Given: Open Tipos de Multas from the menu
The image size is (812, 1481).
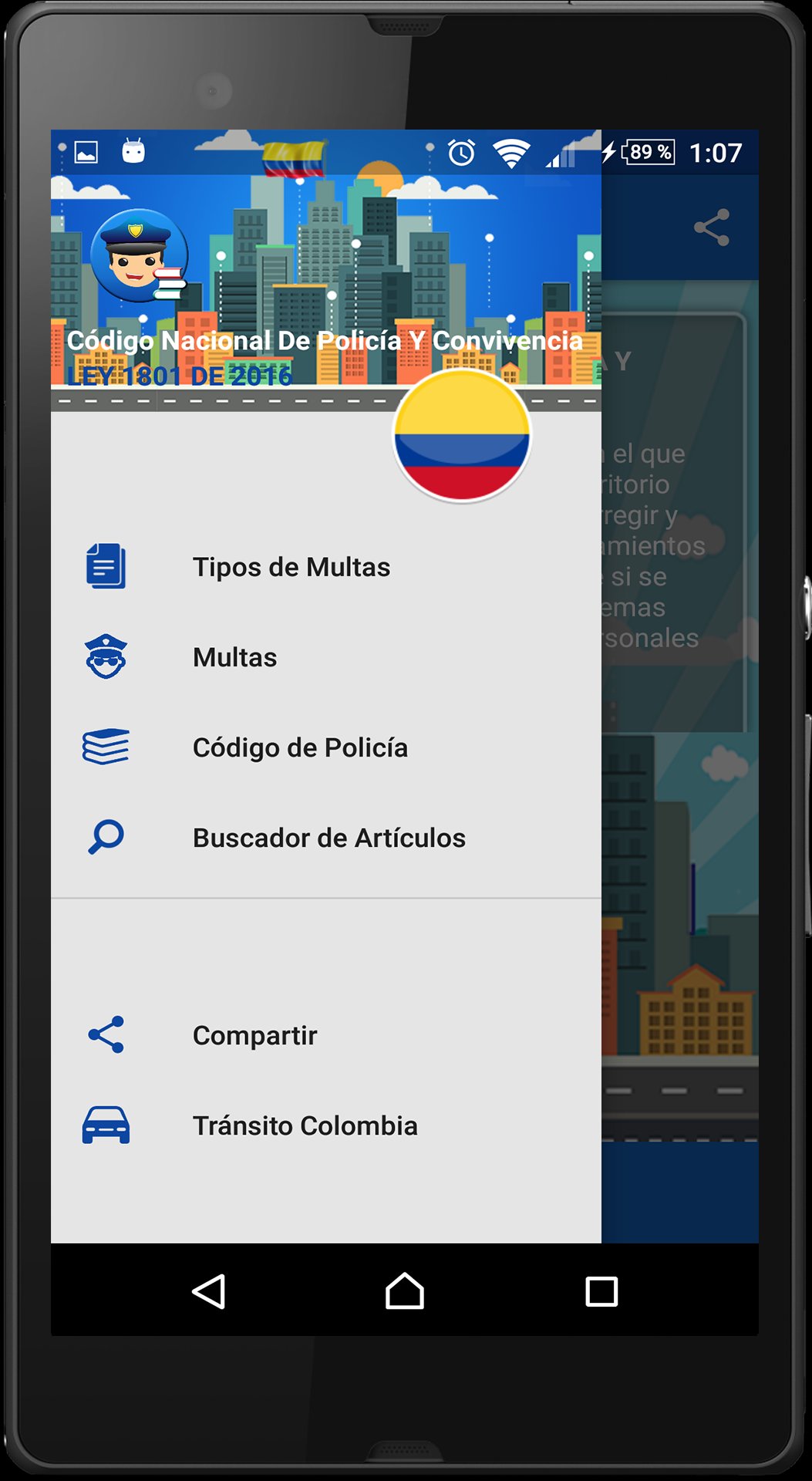Looking at the screenshot, I should click(291, 565).
